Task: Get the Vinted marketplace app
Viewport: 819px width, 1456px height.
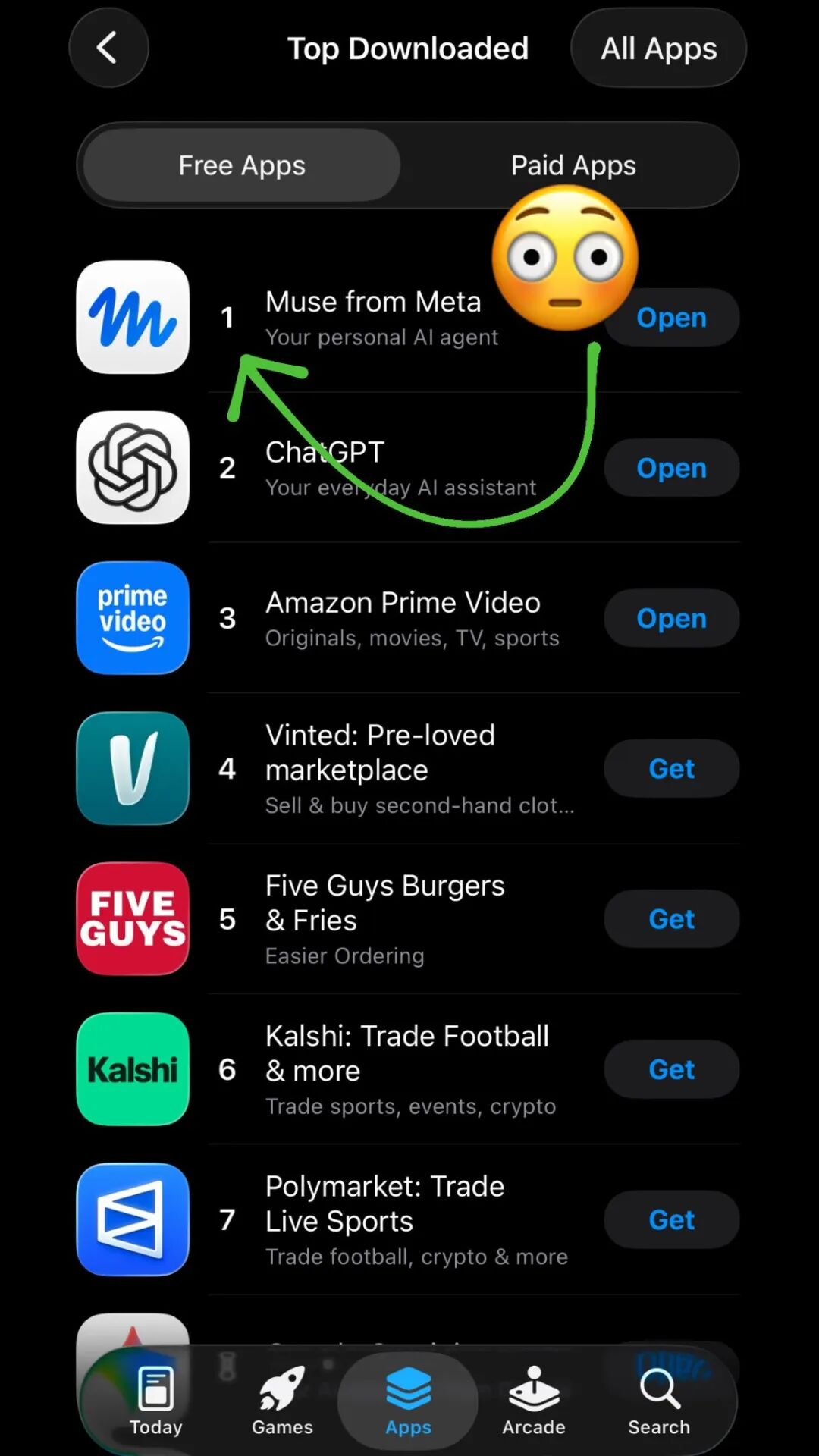Action: (x=672, y=768)
